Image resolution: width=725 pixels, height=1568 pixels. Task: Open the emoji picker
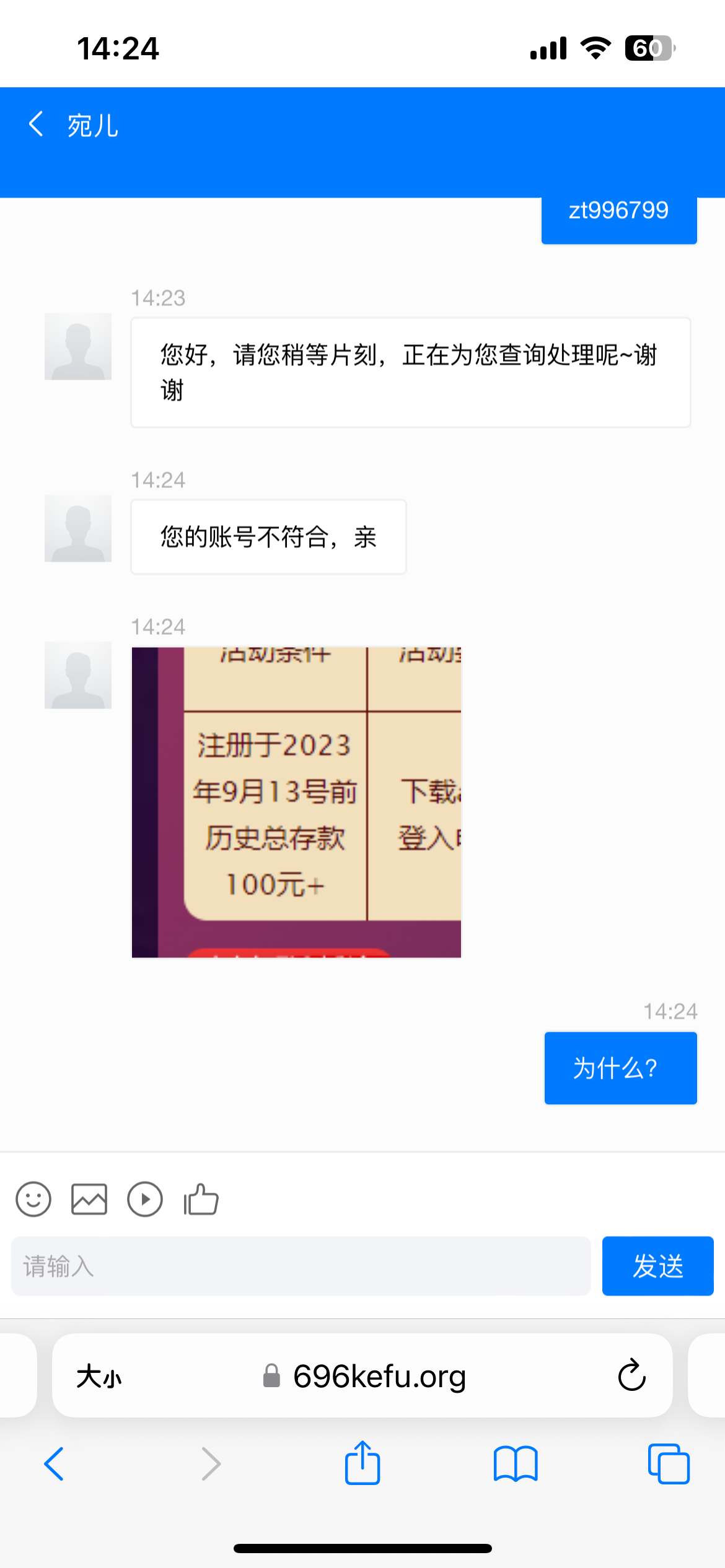[x=33, y=1200]
